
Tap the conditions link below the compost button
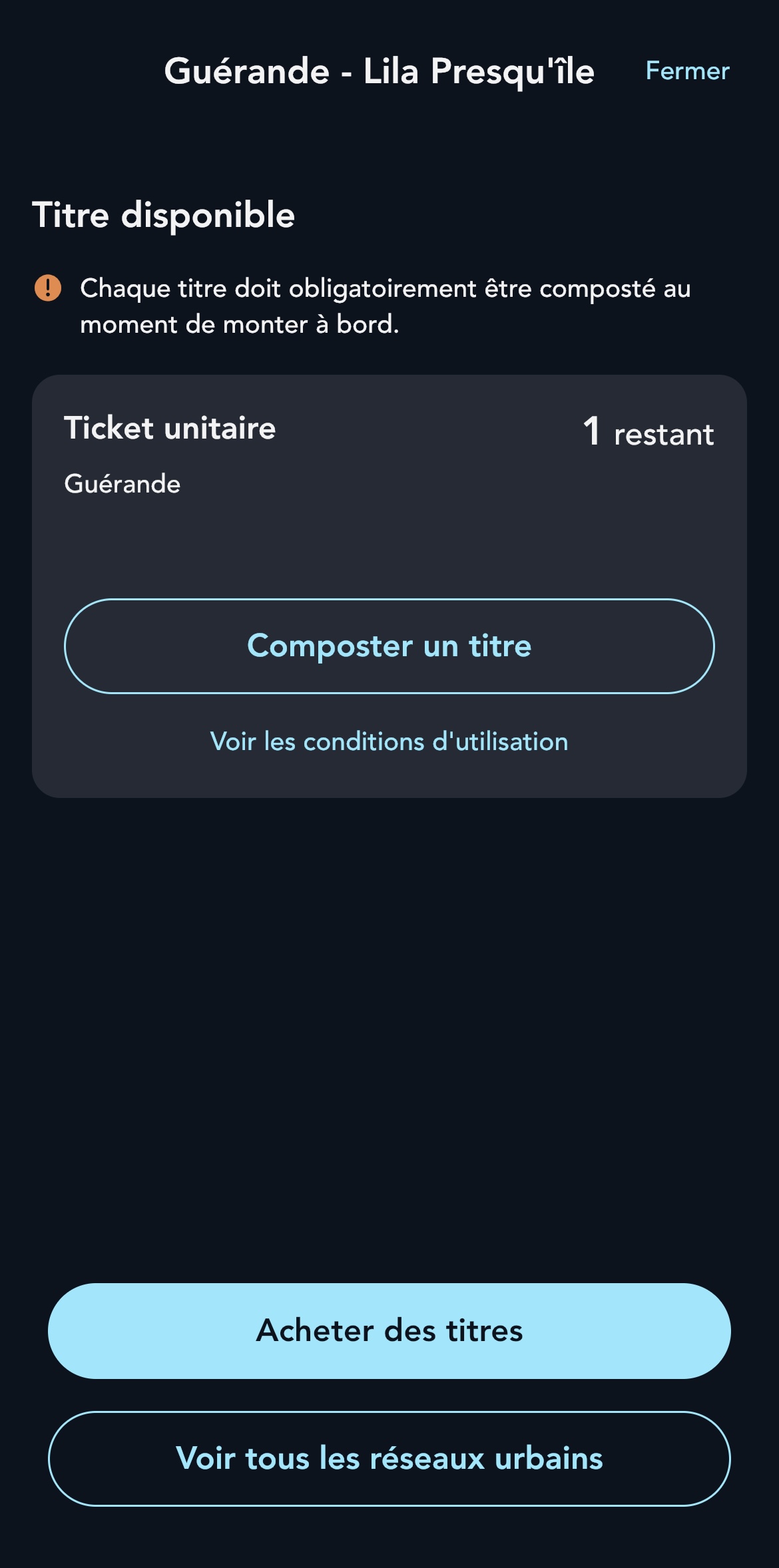388,741
